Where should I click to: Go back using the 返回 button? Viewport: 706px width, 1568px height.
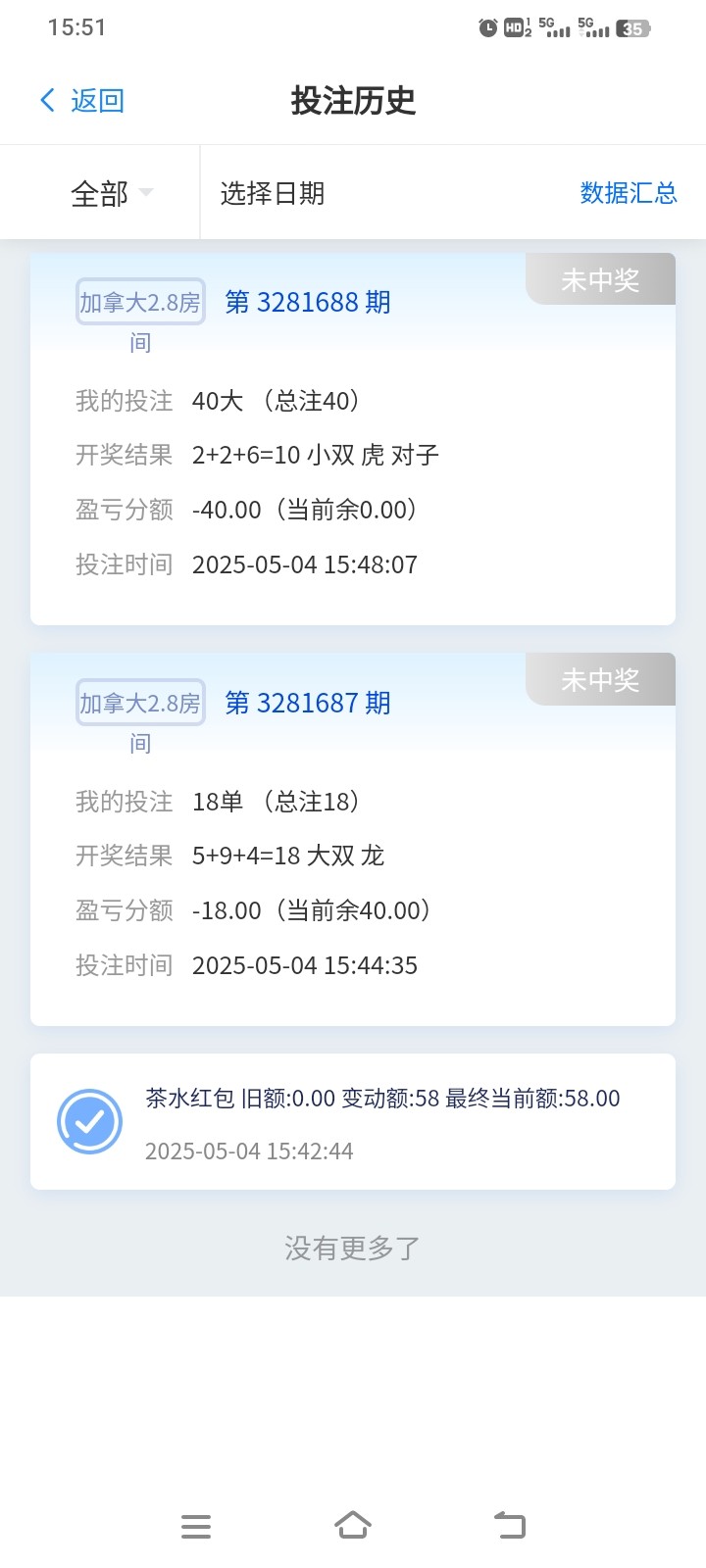82,100
